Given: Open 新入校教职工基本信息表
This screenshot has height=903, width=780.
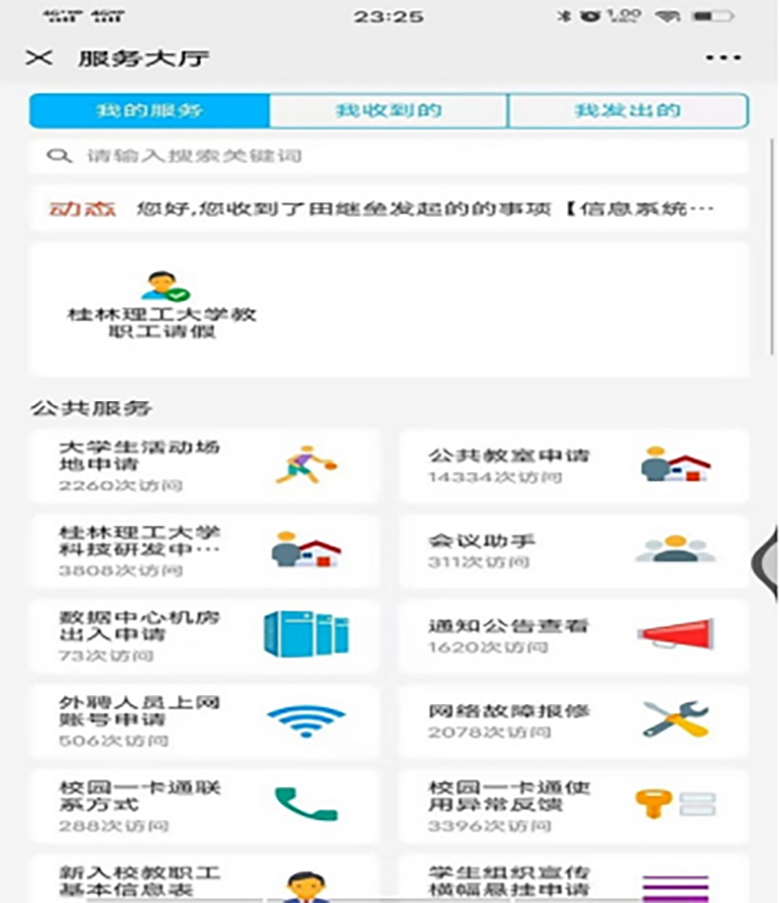Looking at the screenshot, I should tap(205, 880).
